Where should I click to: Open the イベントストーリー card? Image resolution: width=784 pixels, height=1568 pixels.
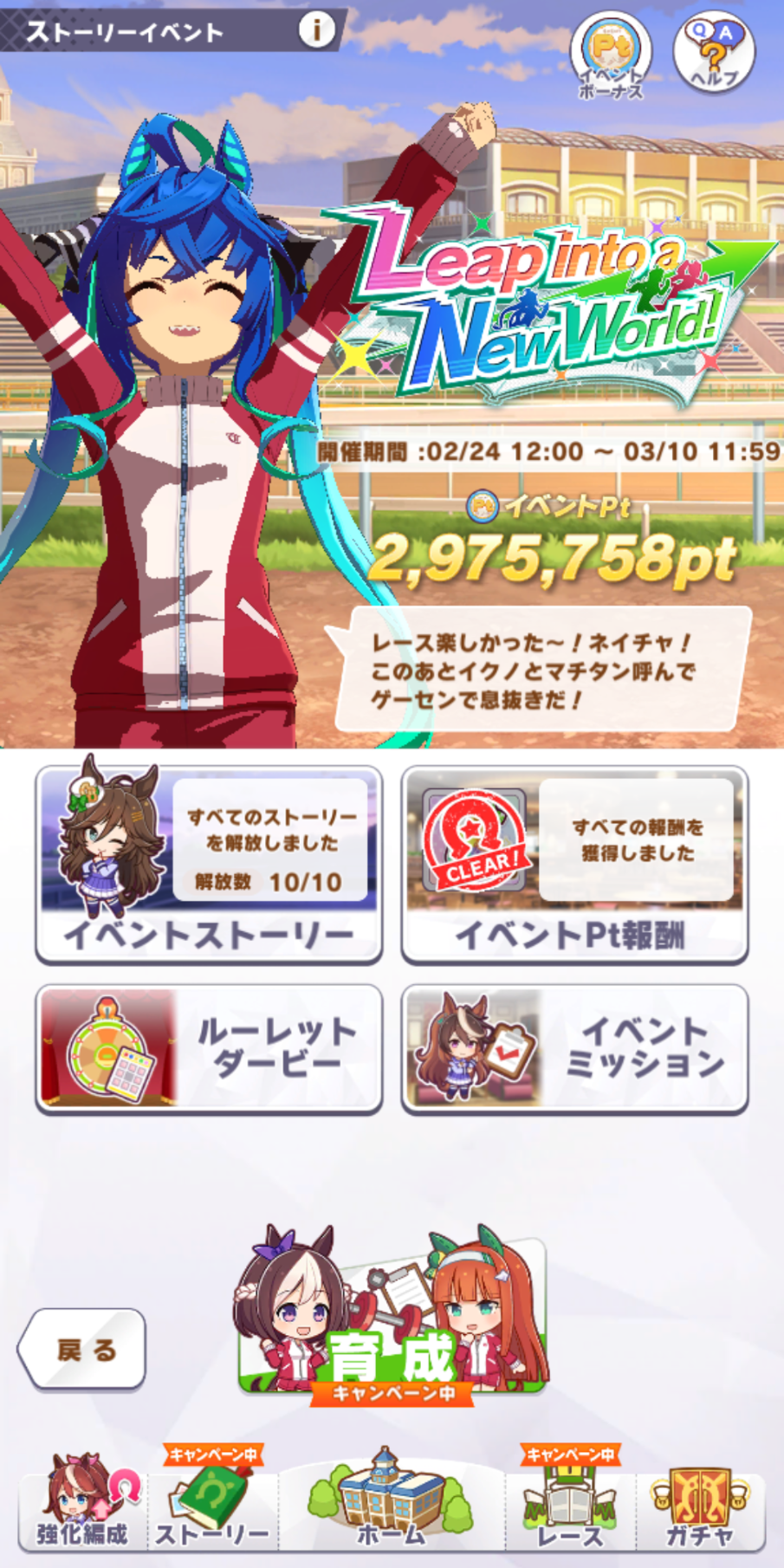209,865
